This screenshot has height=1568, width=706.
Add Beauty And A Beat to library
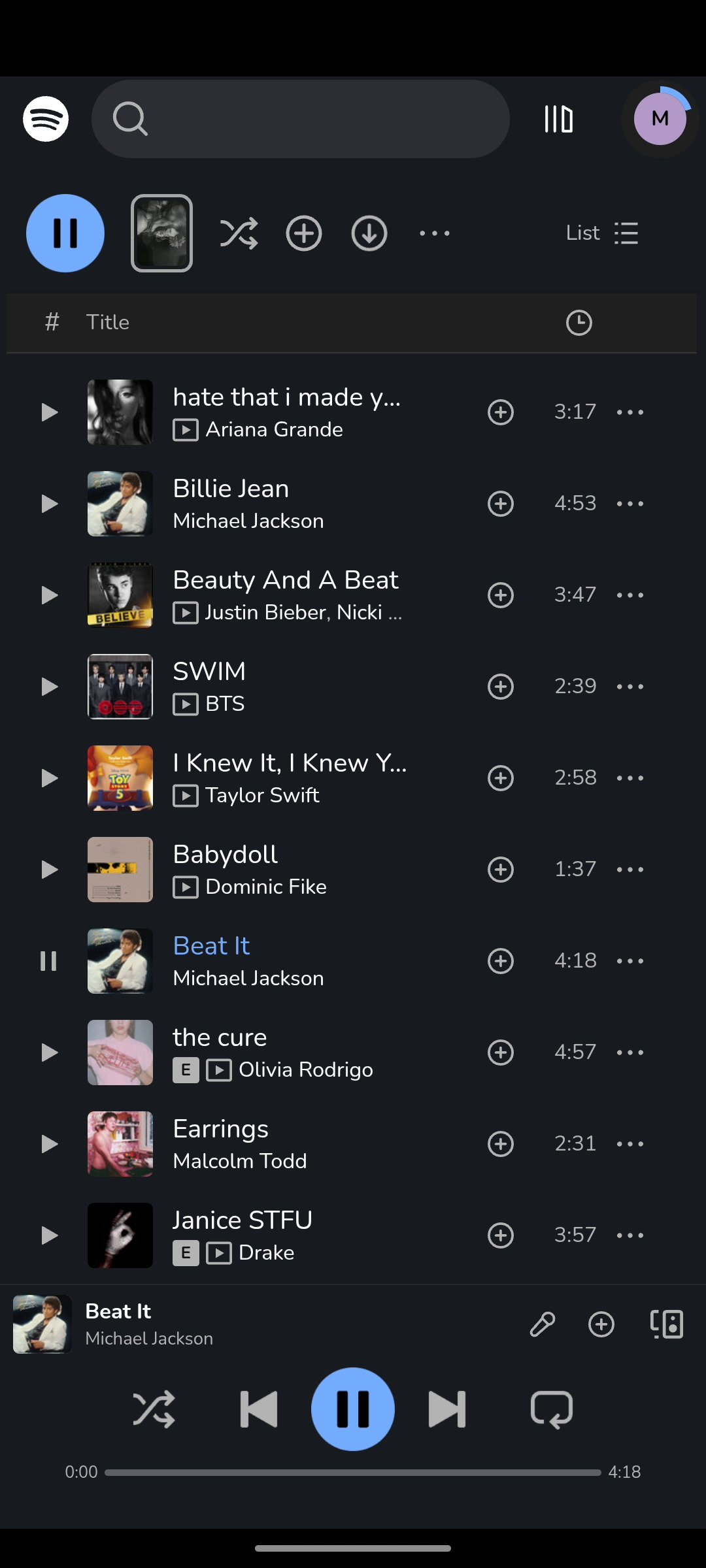pos(501,595)
